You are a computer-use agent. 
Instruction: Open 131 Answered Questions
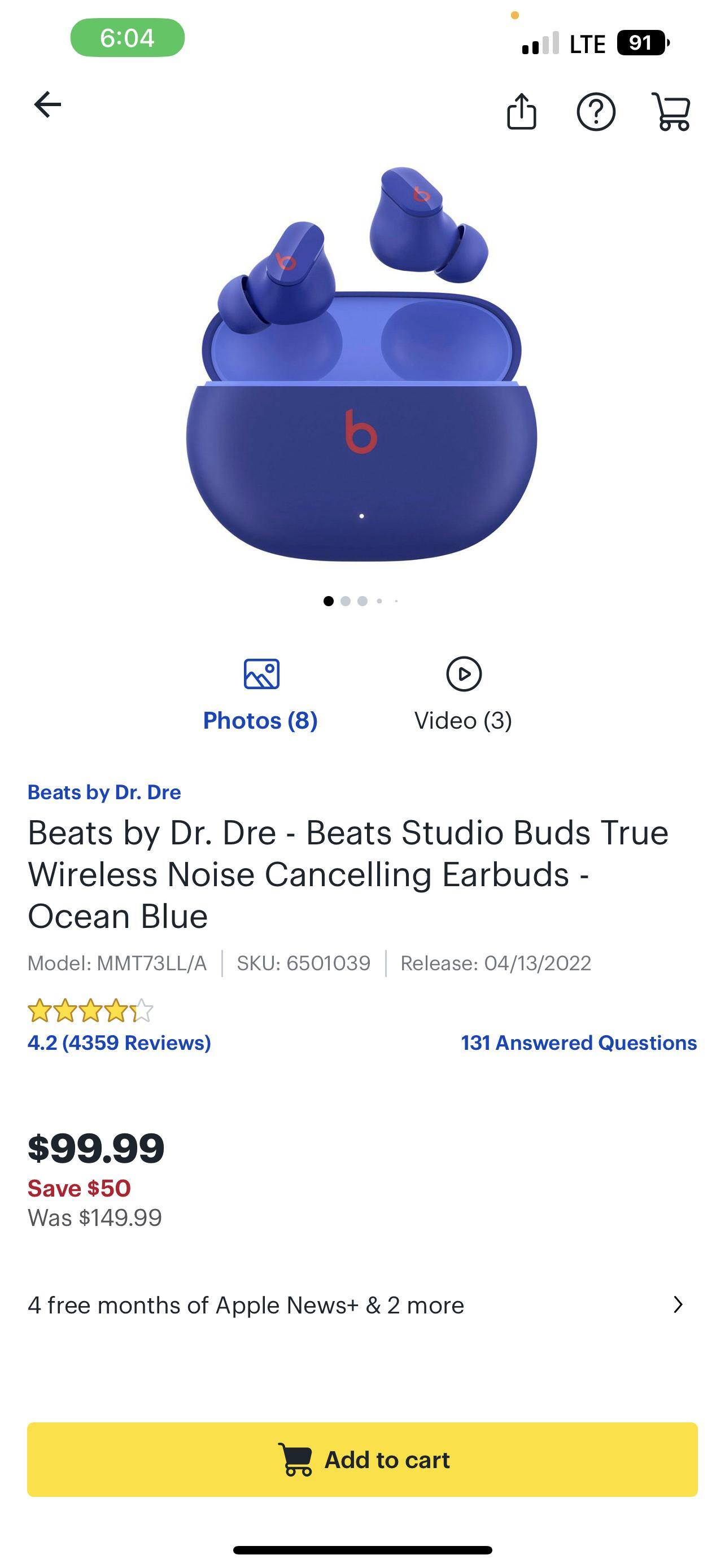[x=578, y=1043]
